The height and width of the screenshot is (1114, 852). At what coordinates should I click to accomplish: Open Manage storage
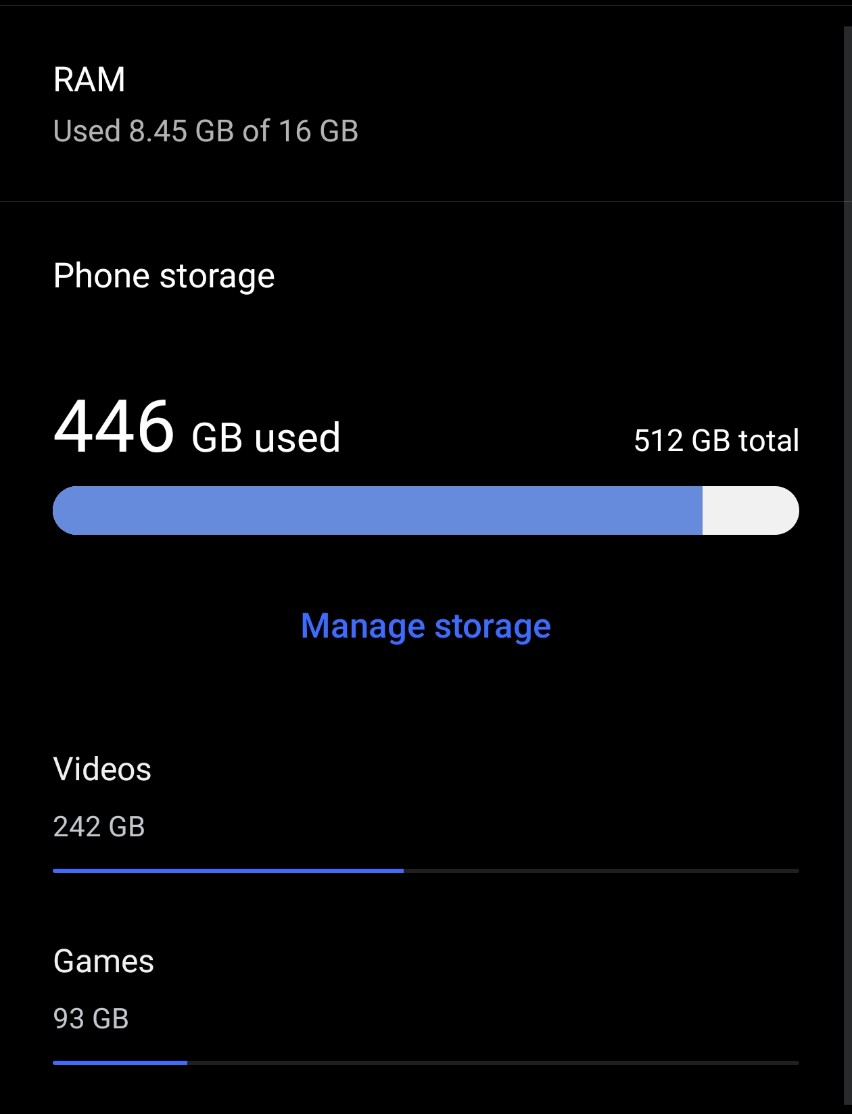425,626
